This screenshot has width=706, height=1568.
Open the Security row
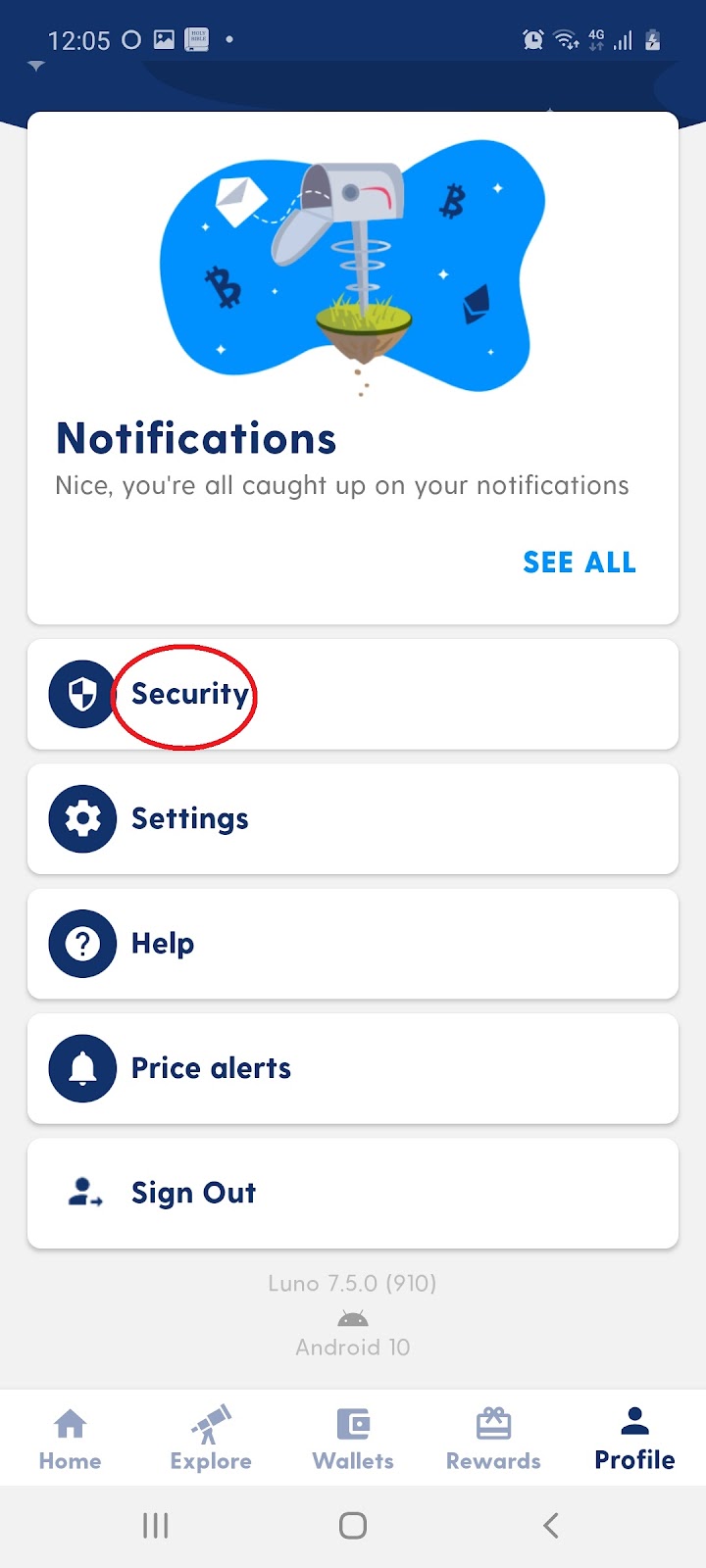click(x=353, y=694)
